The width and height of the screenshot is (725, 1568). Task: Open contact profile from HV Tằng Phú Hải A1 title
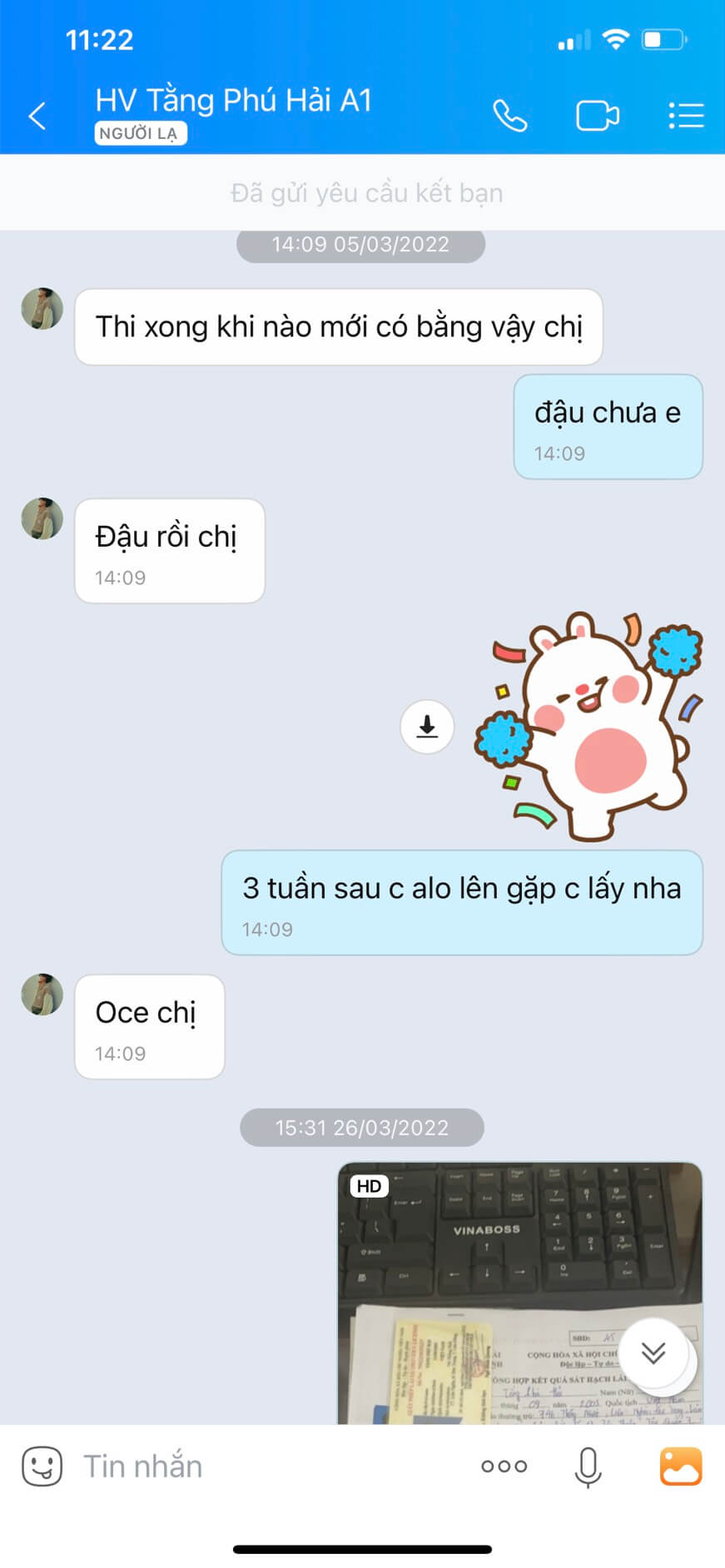pos(233,101)
